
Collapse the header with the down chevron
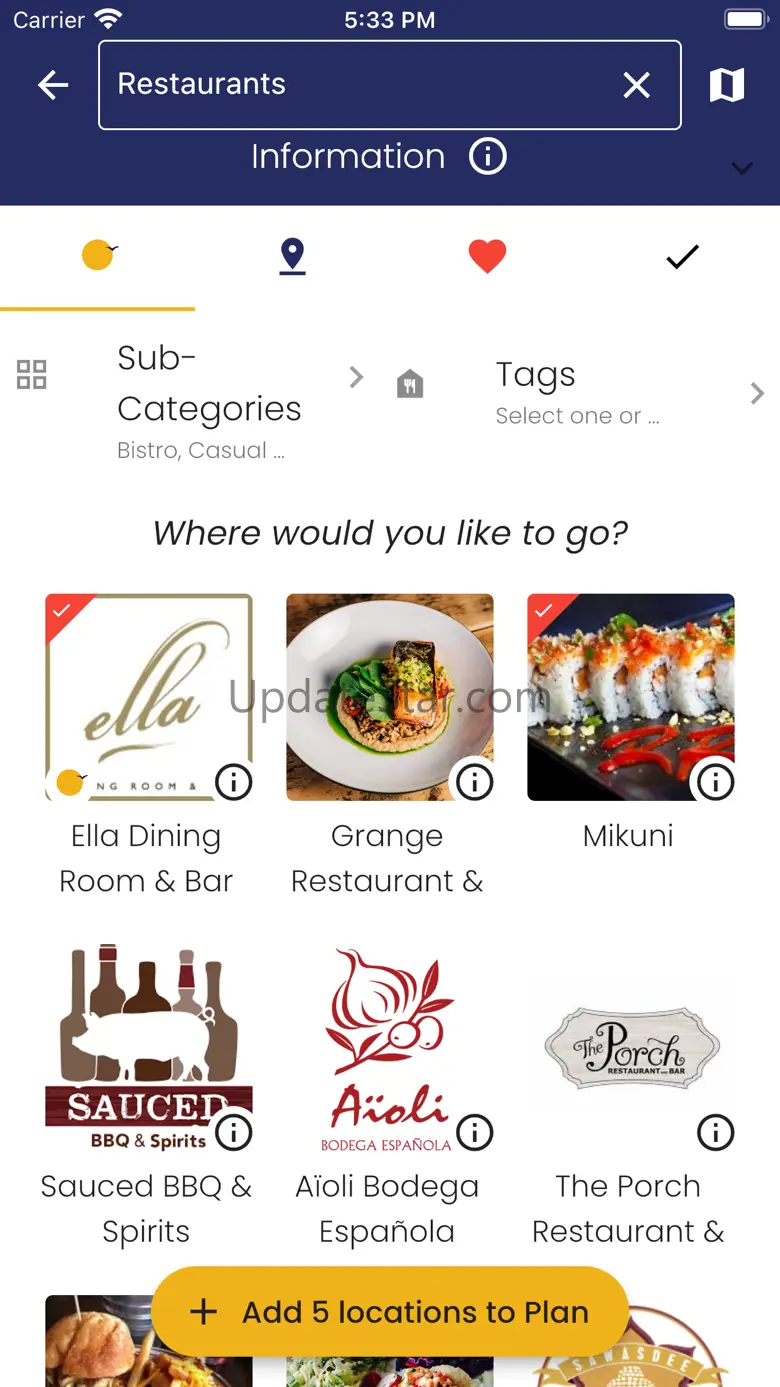point(742,168)
